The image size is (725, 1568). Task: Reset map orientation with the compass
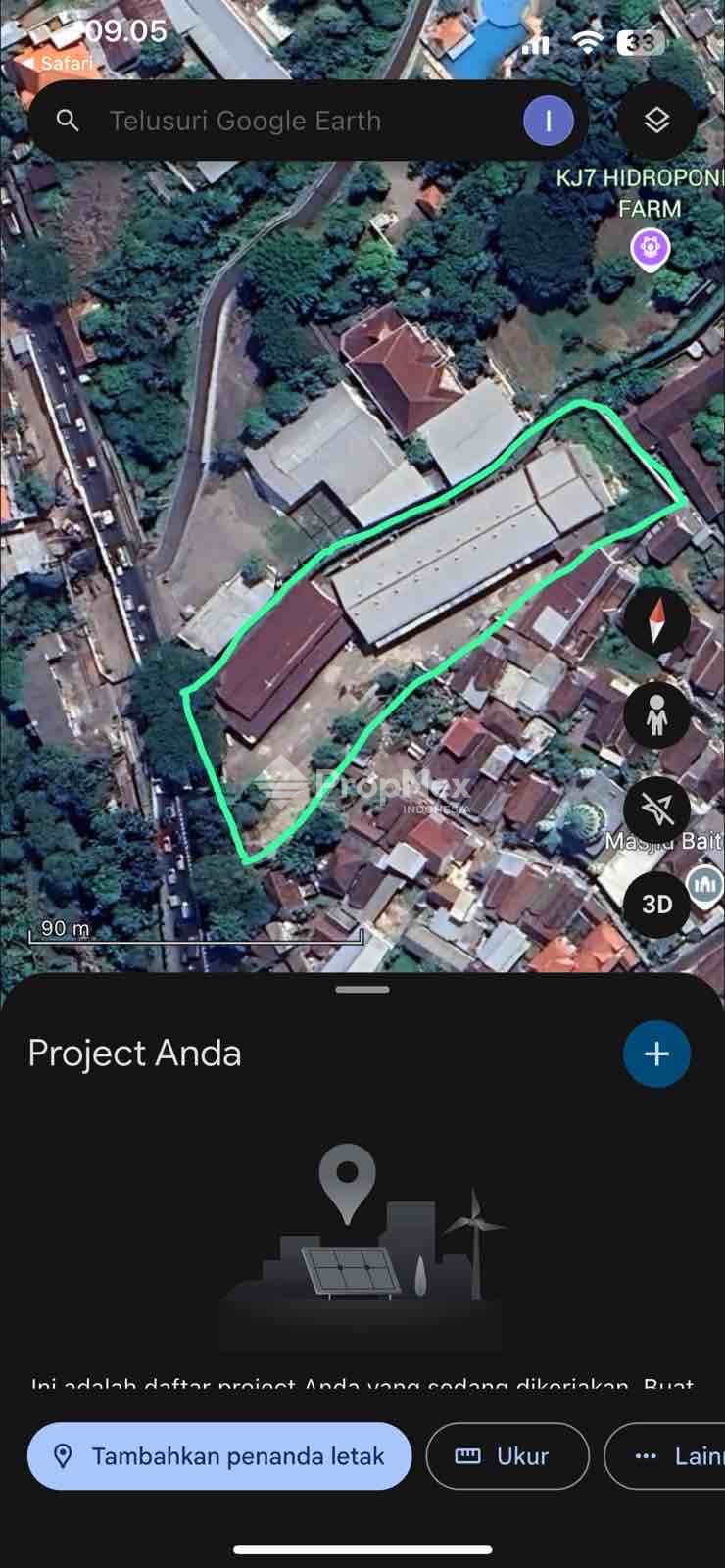point(656,622)
